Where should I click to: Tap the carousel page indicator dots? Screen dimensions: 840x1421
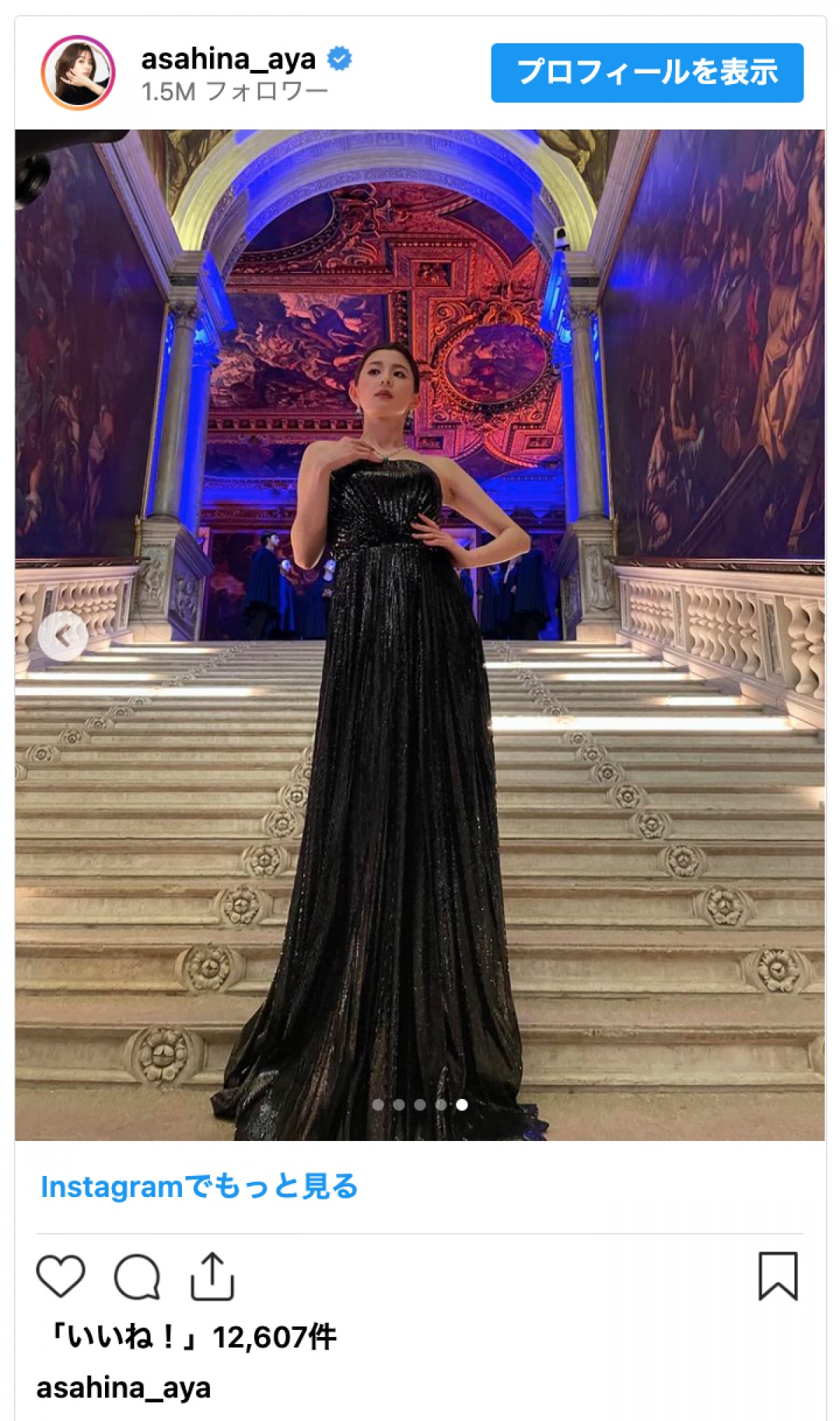pos(420,1105)
